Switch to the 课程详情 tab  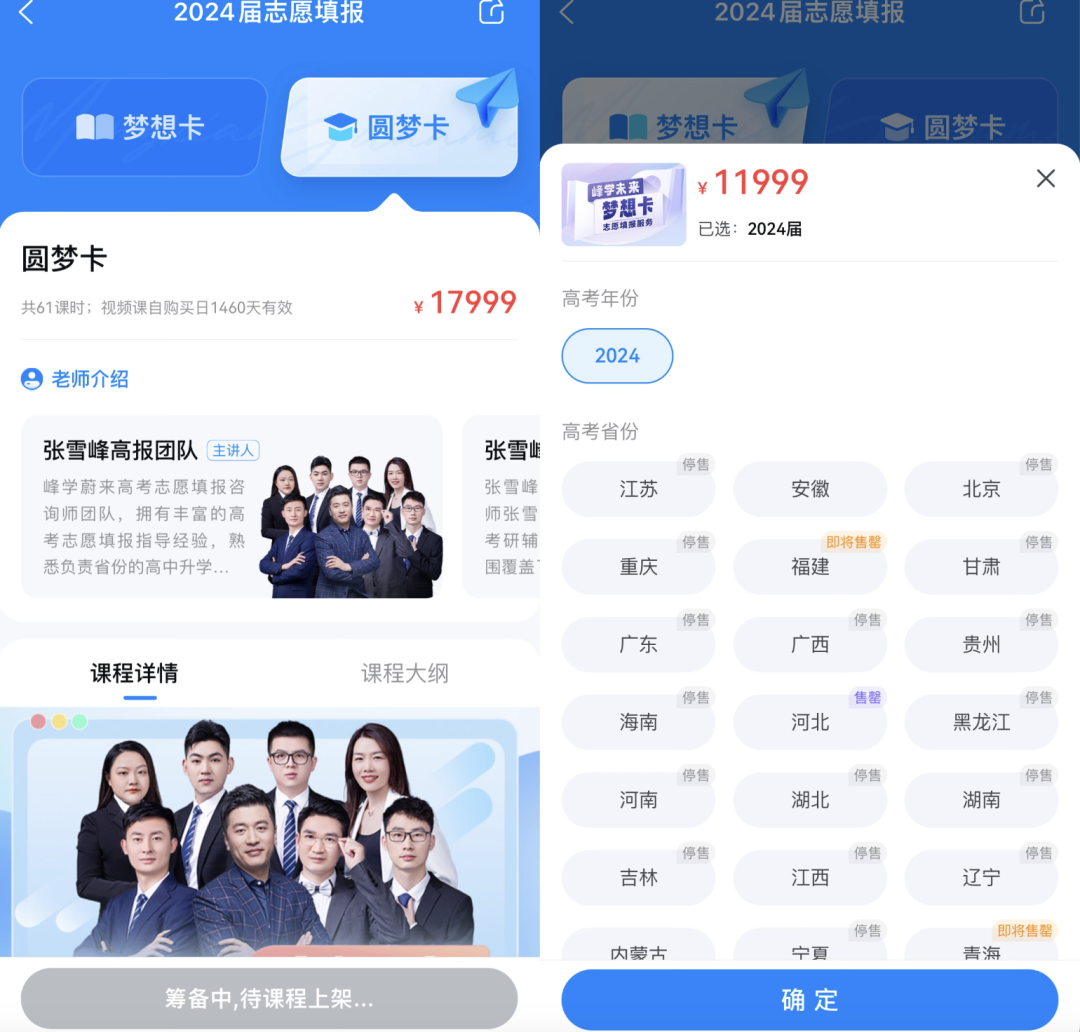[134, 674]
